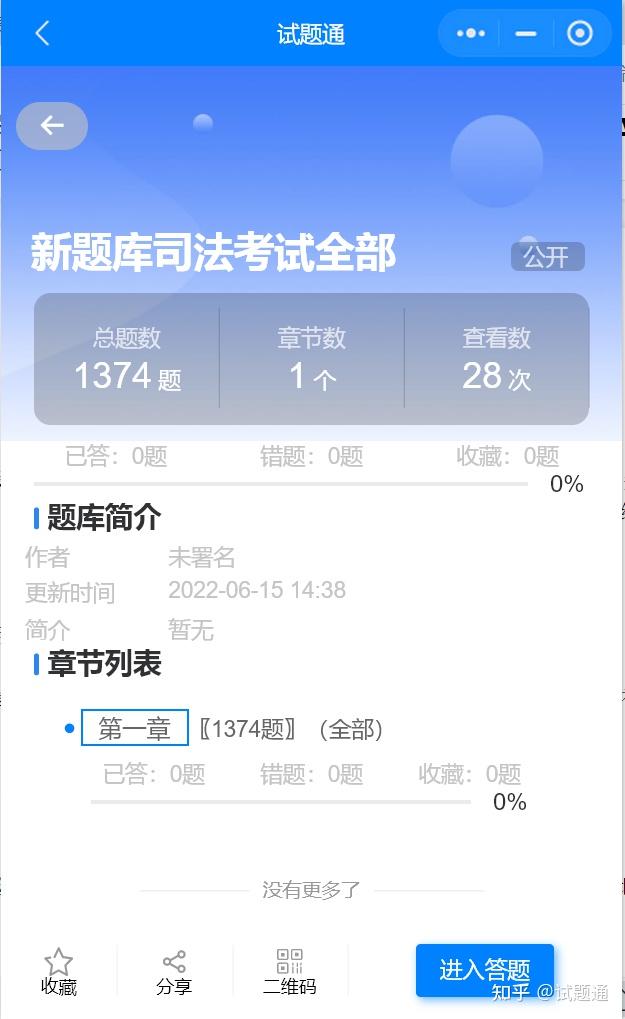Add this question bank to 收藏
Screen dimensions: 625x1019
click(x=59, y=972)
